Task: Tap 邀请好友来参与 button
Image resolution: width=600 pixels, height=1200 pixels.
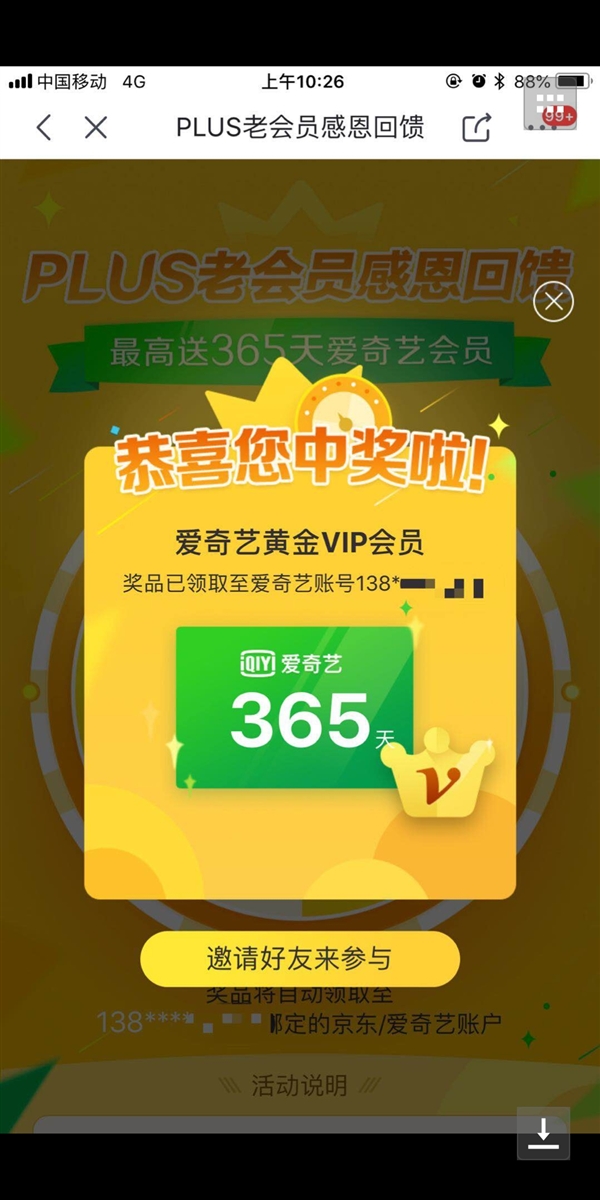Action: click(x=299, y=959)
